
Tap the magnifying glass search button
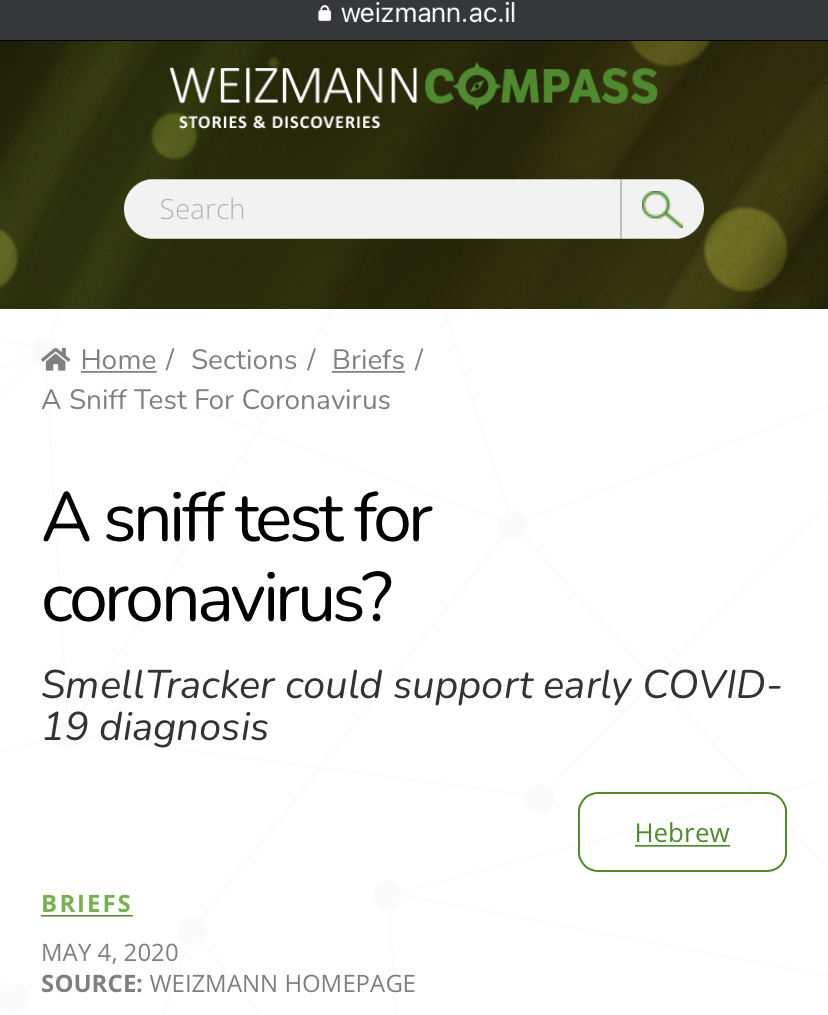662,209
